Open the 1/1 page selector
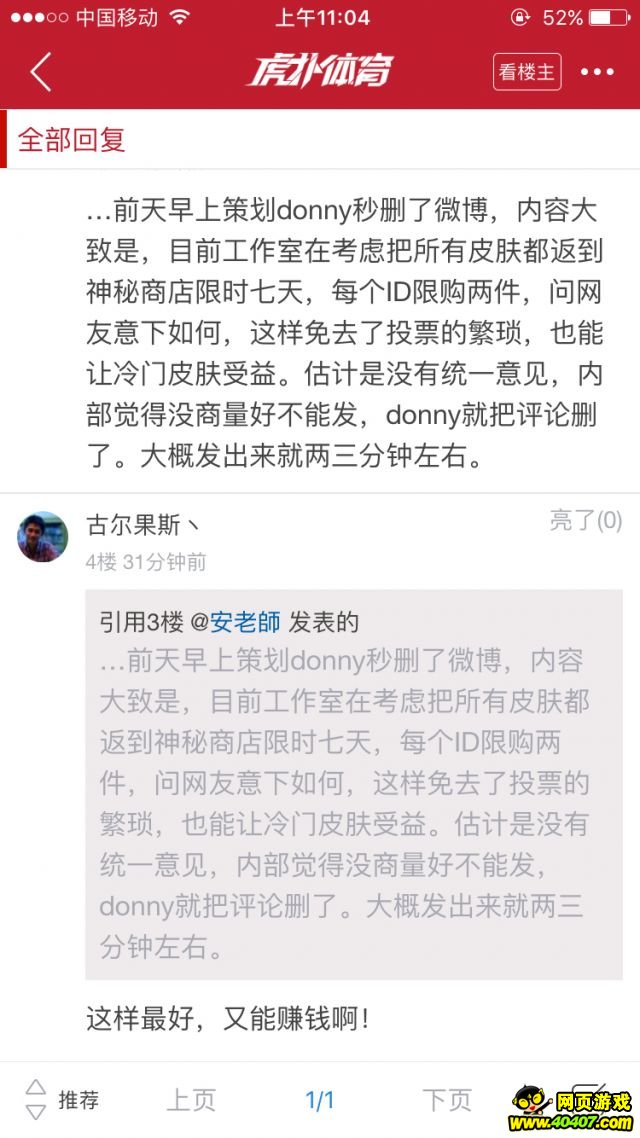 click(x=320, y=1100)
